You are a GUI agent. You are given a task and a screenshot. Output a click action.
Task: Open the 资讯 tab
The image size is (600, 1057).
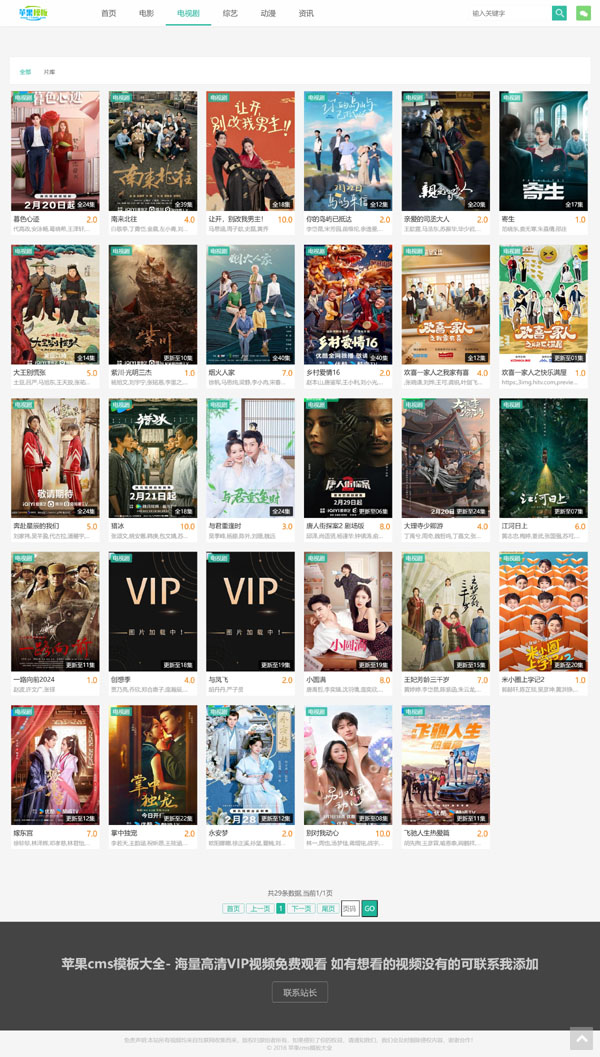pos(306,14)
